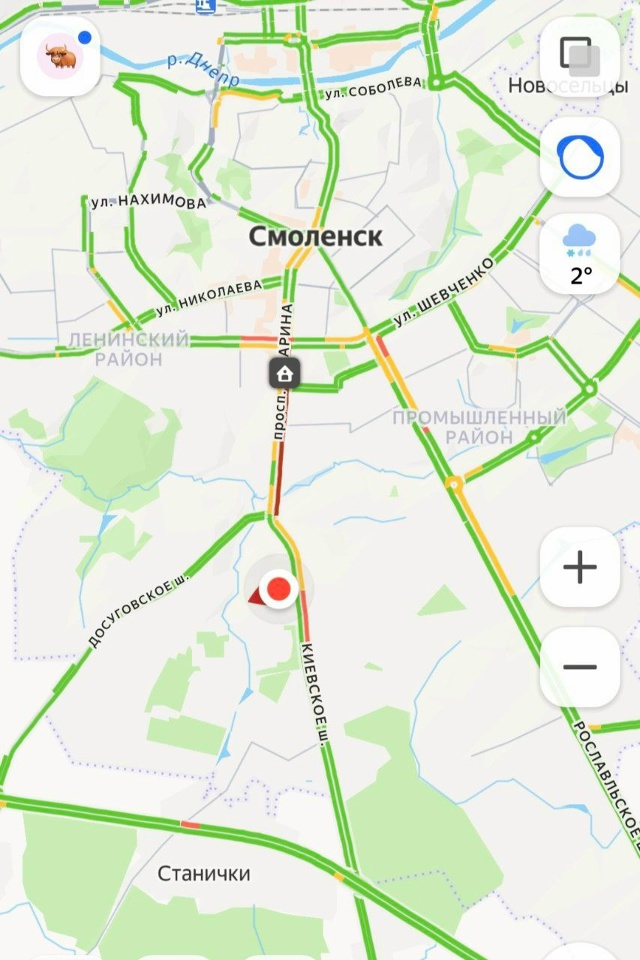
Task: Open the weather widget showing 2°
Action: click(x=580, y=255)
